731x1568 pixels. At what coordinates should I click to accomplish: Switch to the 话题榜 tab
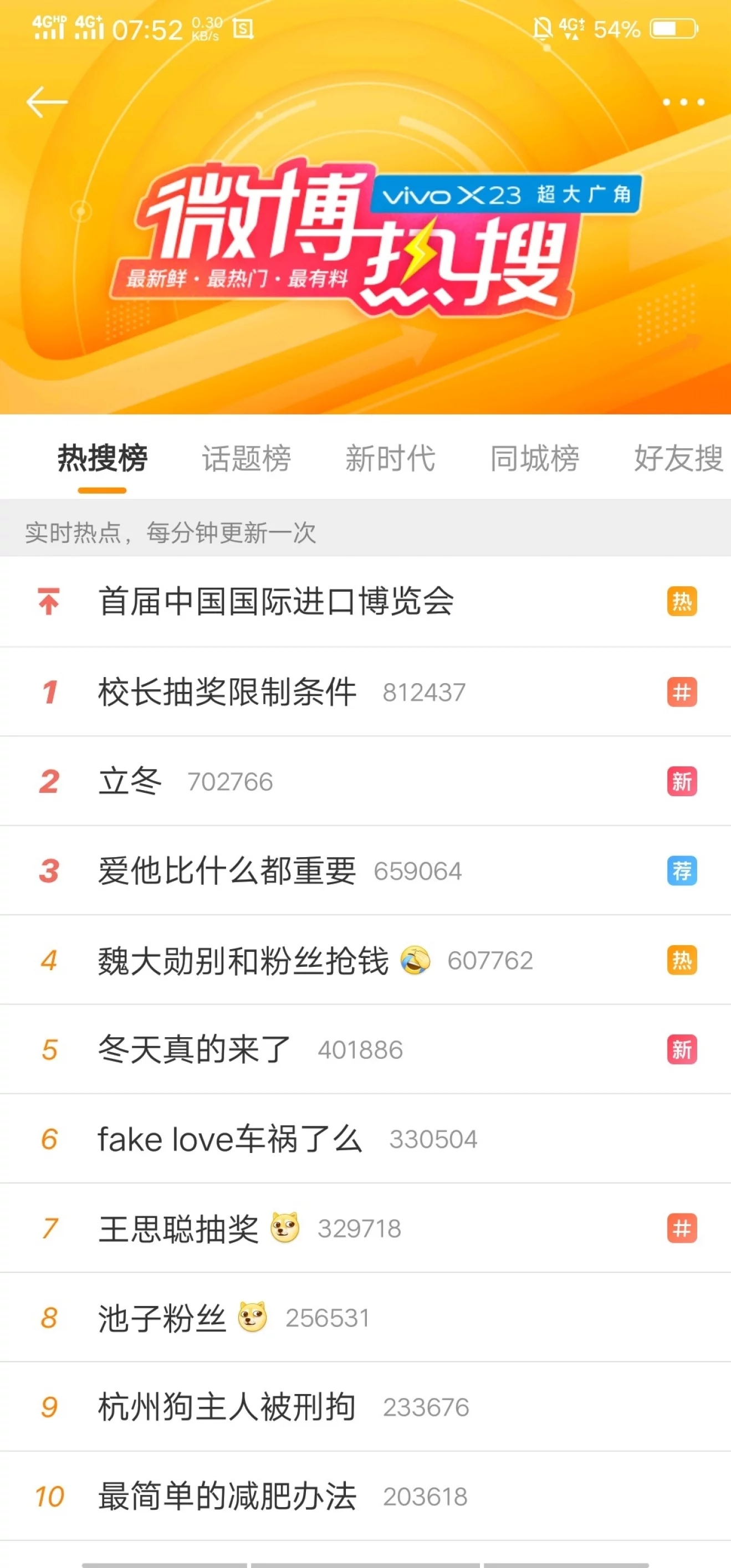coord(247,458)
